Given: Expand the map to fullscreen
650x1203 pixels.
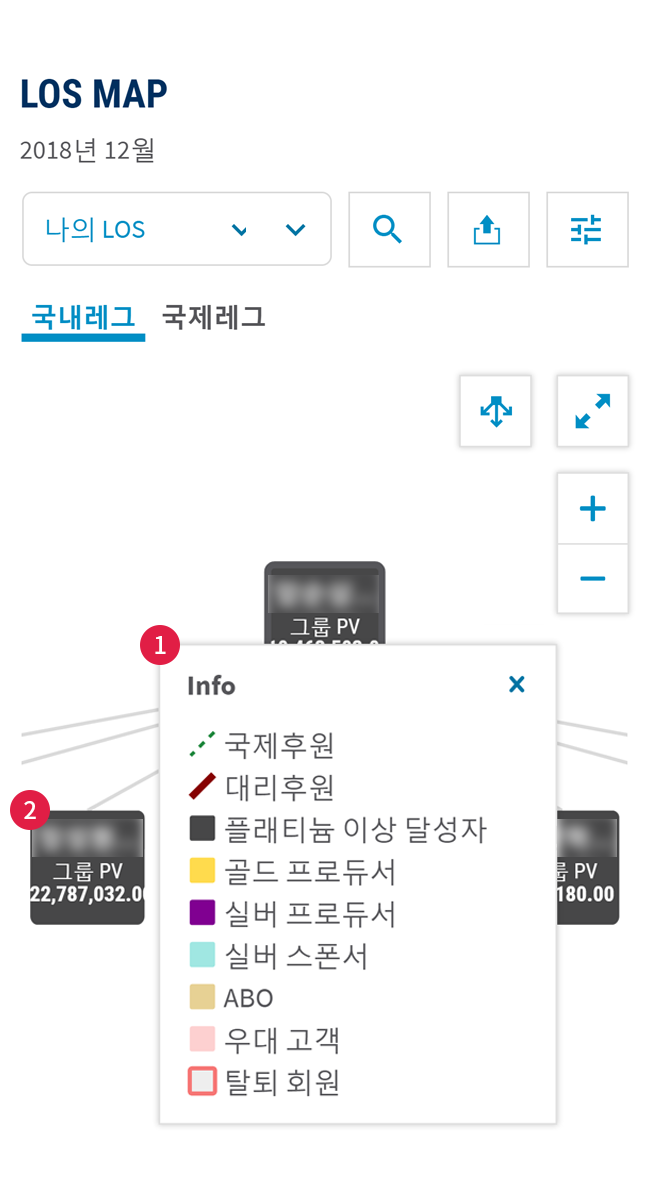Looking at the screenshot, I should (x=593, y=411).
